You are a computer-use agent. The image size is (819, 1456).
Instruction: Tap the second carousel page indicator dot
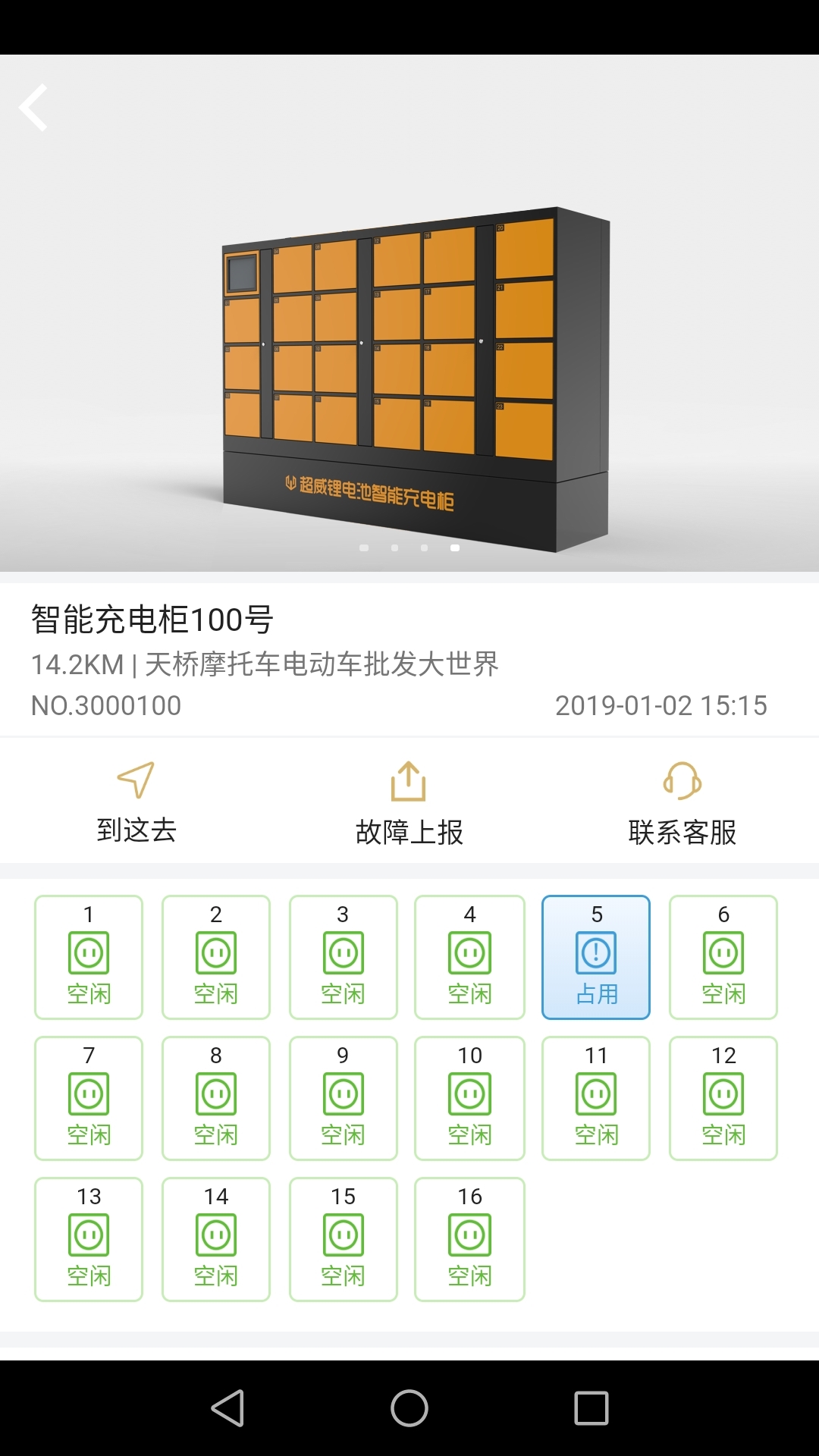(x=394, y=548)
